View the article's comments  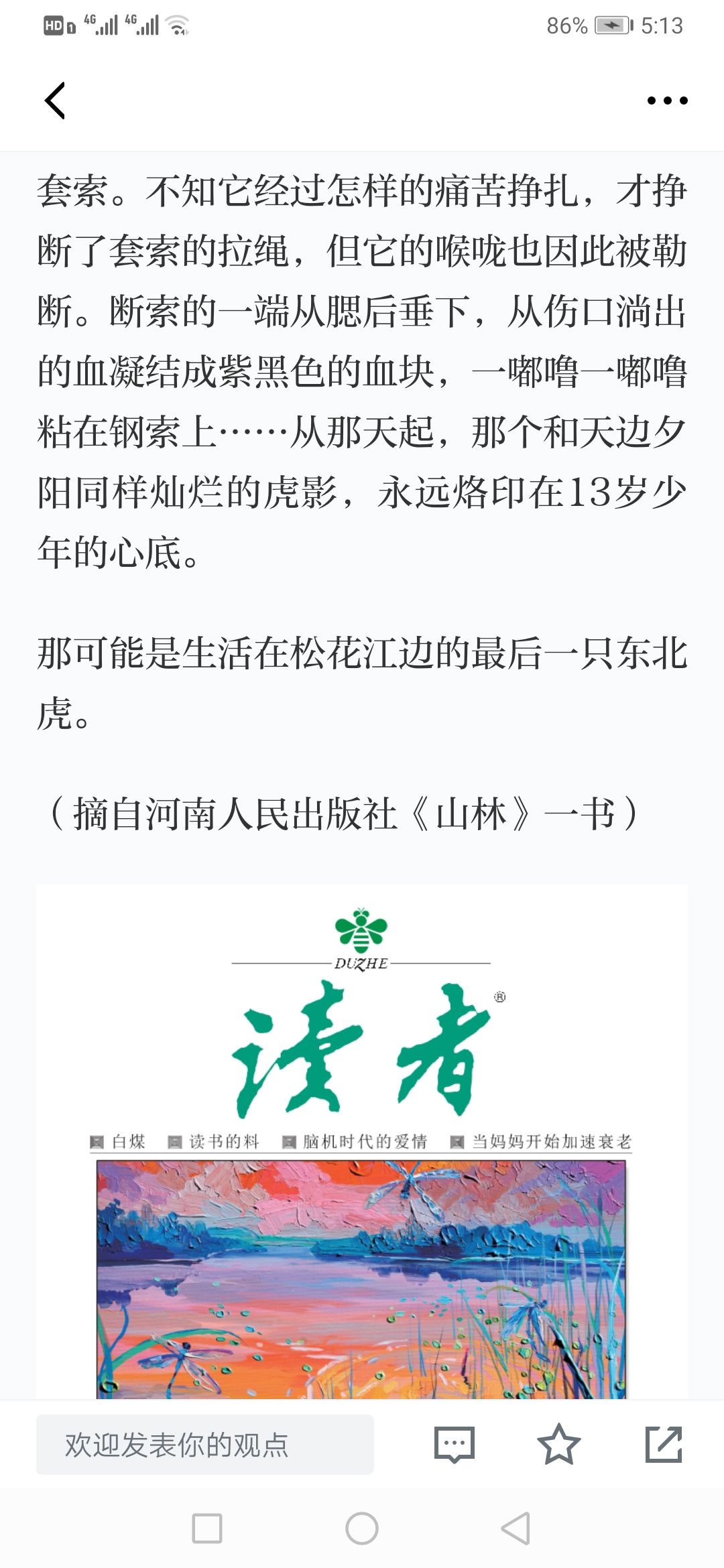point(455,1444)
